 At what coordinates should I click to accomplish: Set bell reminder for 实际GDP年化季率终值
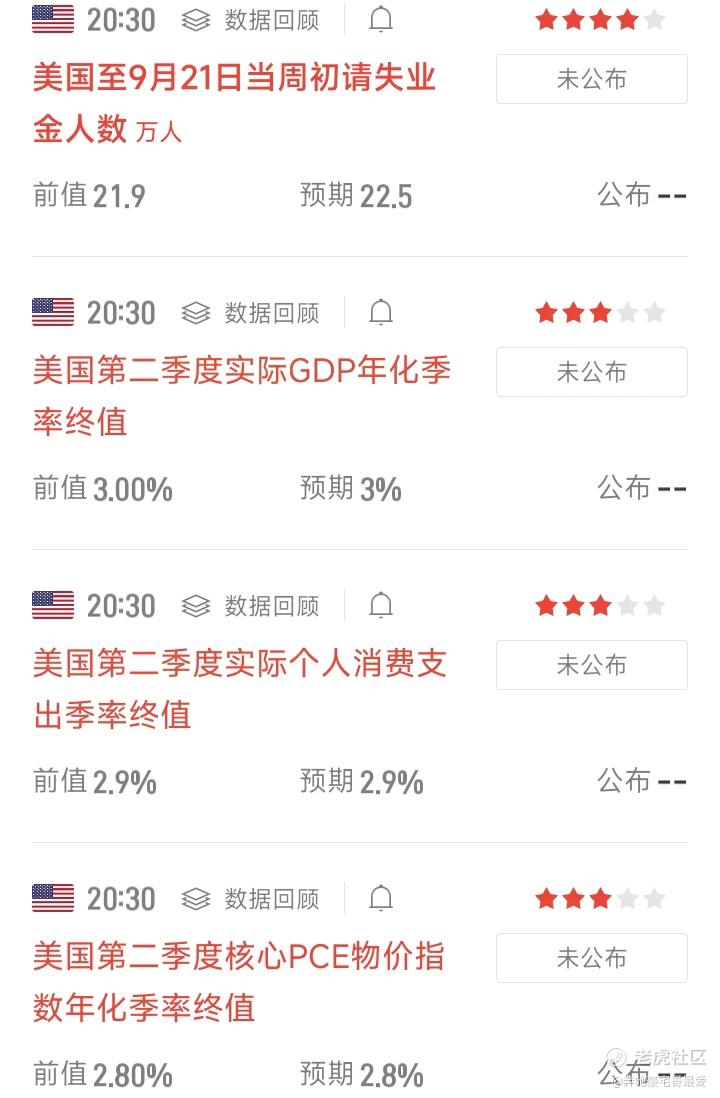381,313
